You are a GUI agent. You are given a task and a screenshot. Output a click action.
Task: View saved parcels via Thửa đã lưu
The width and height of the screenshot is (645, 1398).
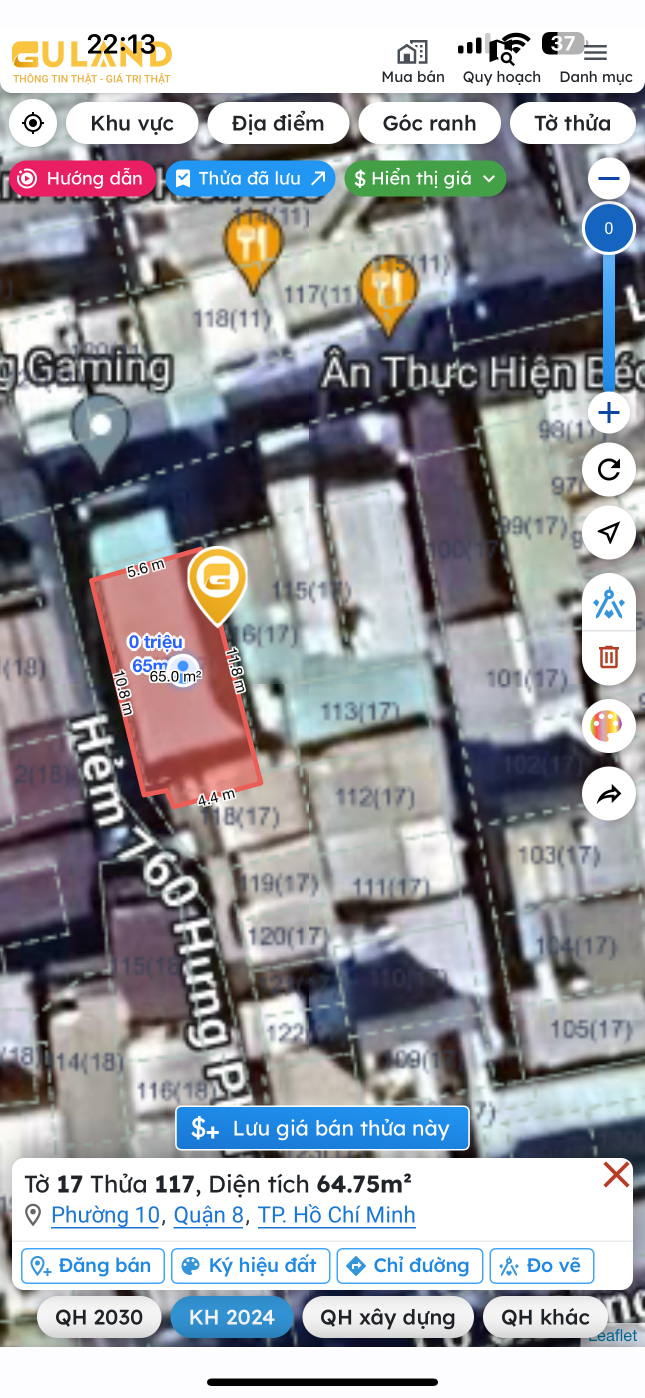250,179
